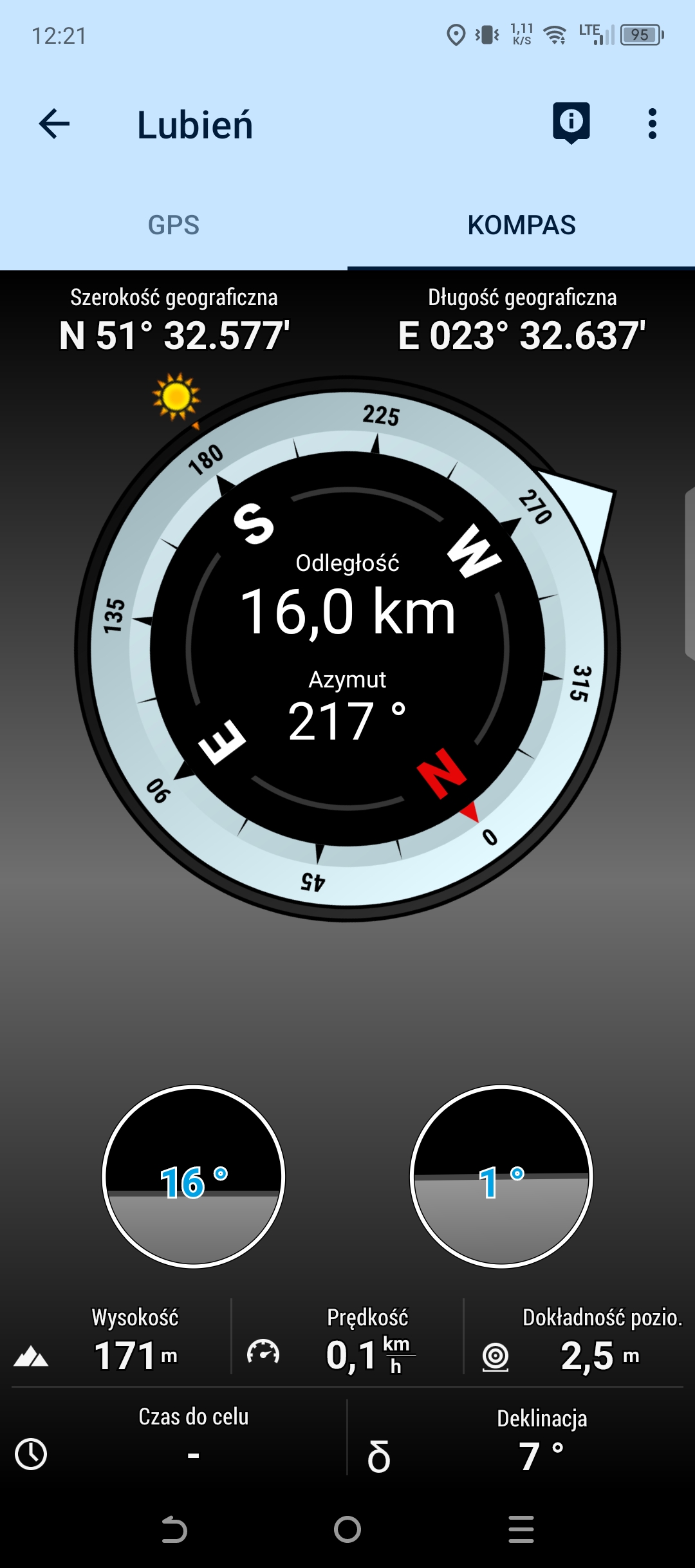Tap the system home button
695x1568 pixels.
pyautogui.click(x=347, y=1529)
